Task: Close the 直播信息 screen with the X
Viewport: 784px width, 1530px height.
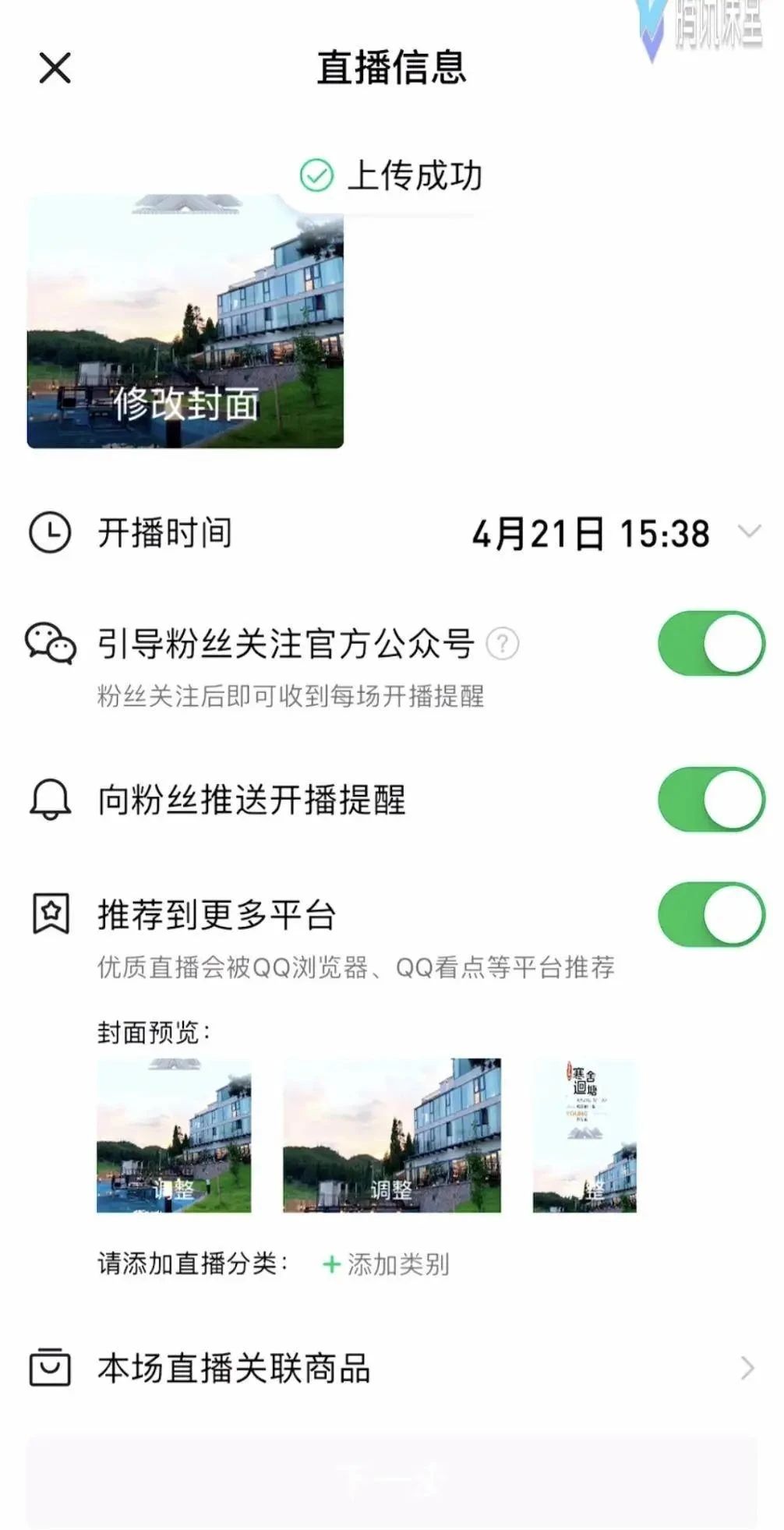Action: click(x=56, y=68)
